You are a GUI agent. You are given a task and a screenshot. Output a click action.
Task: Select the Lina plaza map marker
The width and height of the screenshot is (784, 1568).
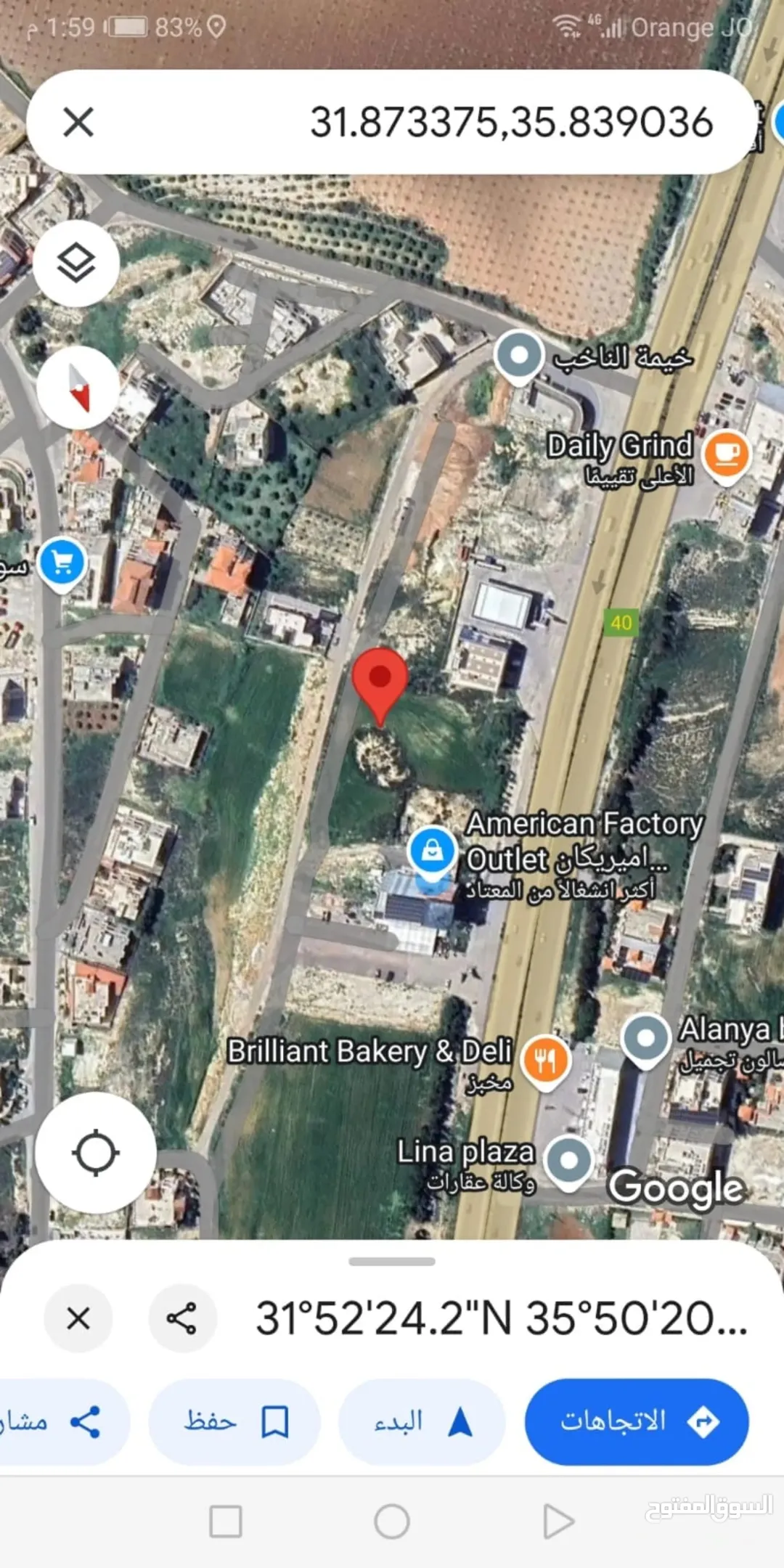pyautogui.click(x=569, y=1161)
